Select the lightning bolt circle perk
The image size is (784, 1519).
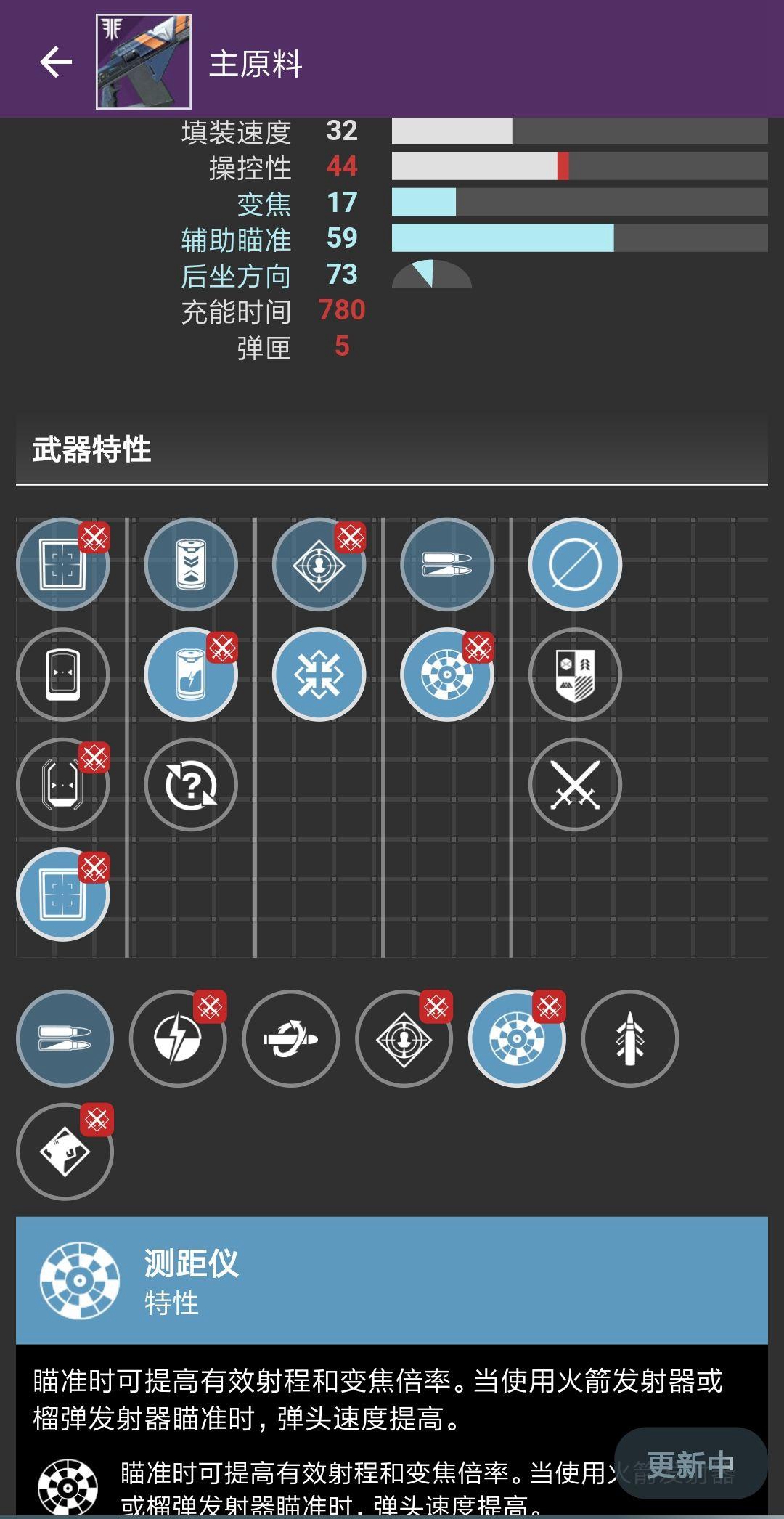(x=178, y=1038)
